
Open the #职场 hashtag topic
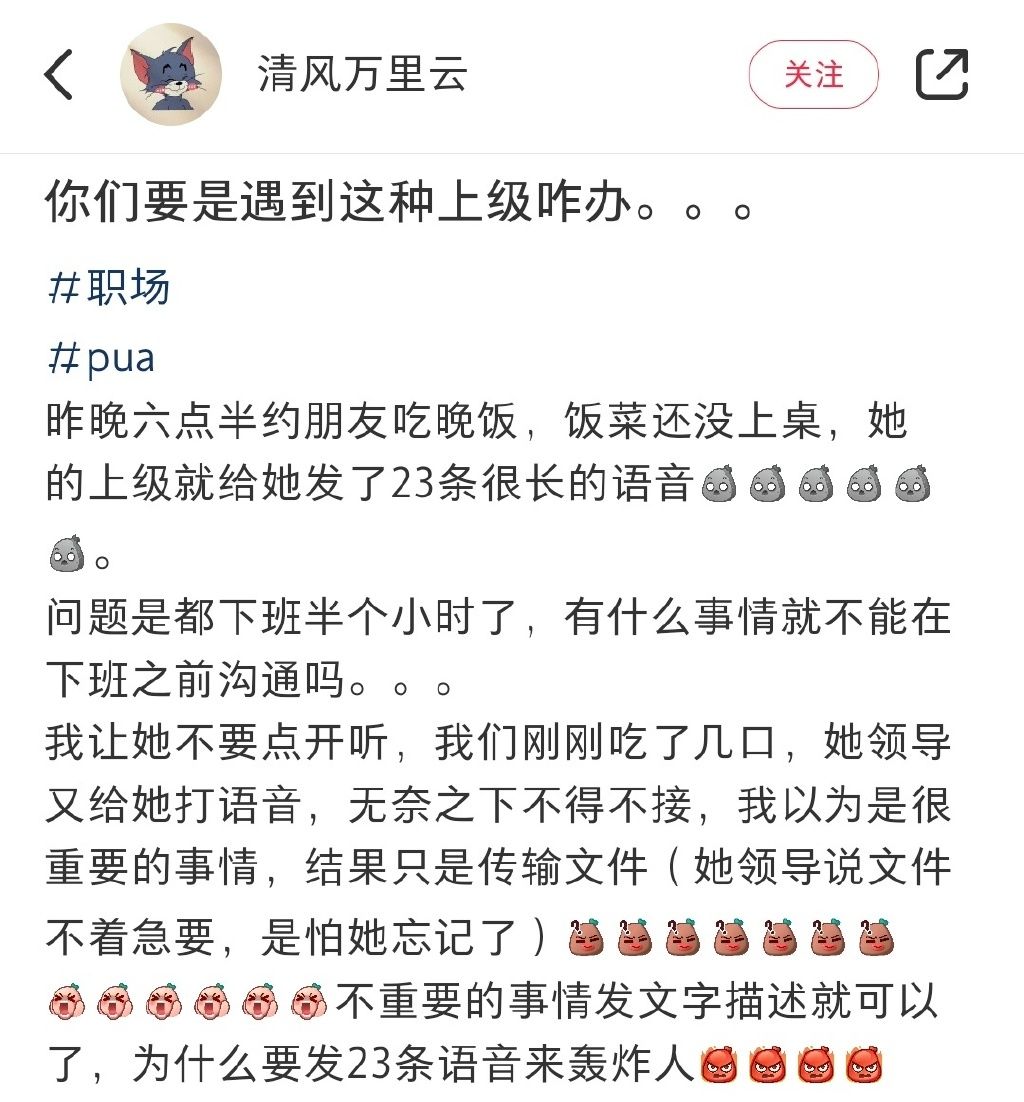click(109, 288)
